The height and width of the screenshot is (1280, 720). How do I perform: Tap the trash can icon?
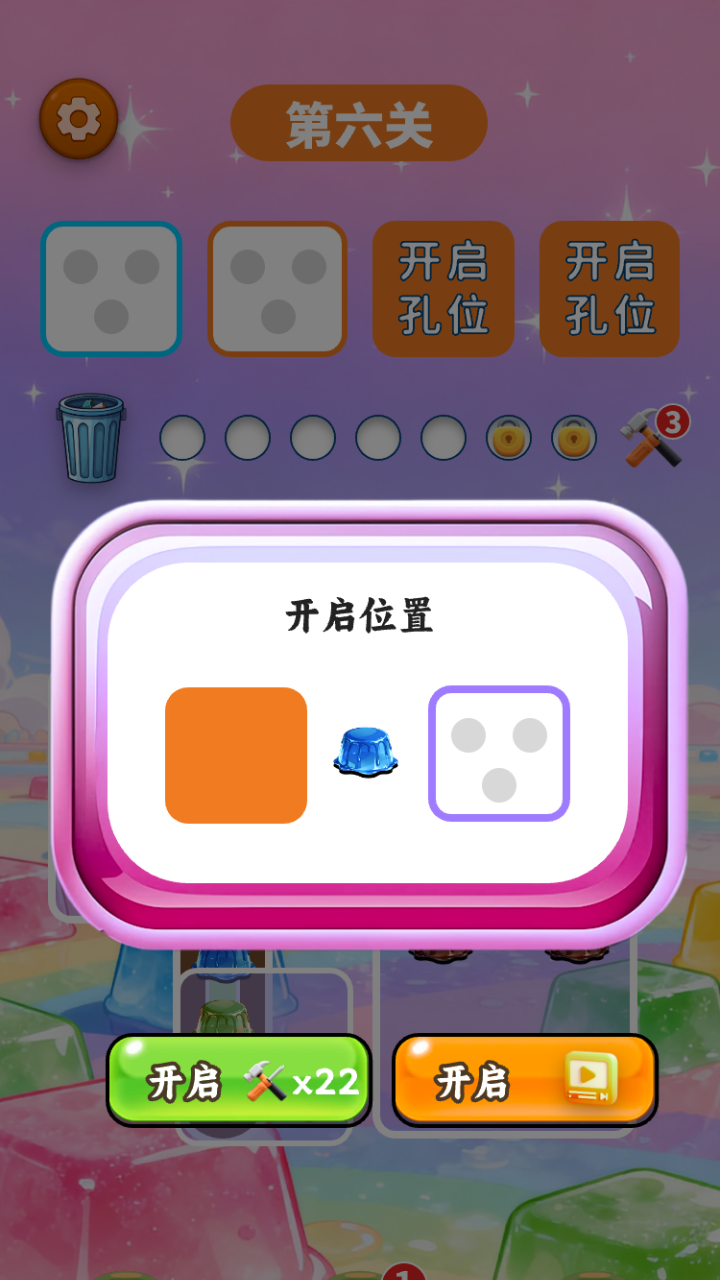tap(90, 437)
